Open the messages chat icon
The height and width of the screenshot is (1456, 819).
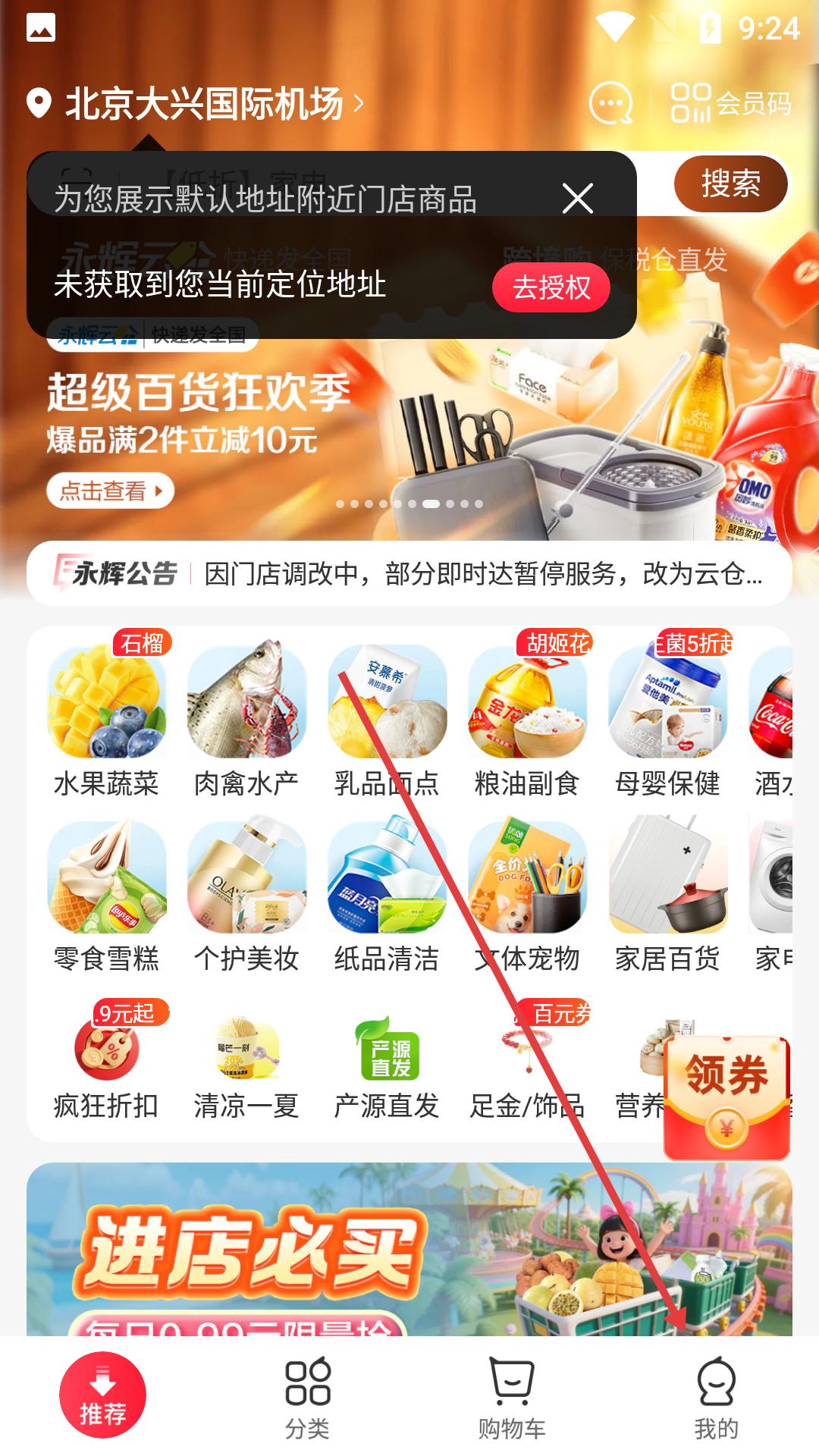pos(610,103)
